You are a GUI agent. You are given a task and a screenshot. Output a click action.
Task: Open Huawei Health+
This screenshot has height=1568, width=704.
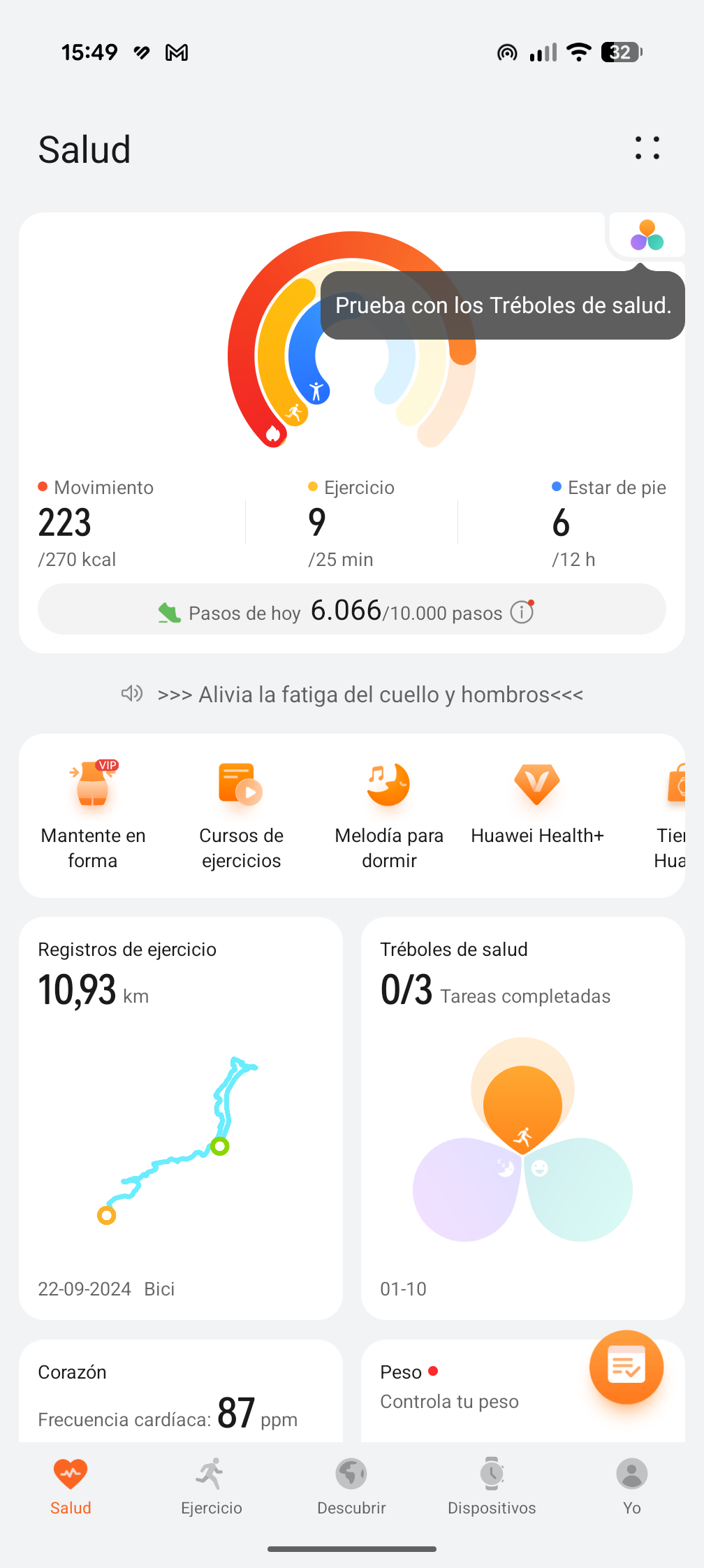[537, 804]
